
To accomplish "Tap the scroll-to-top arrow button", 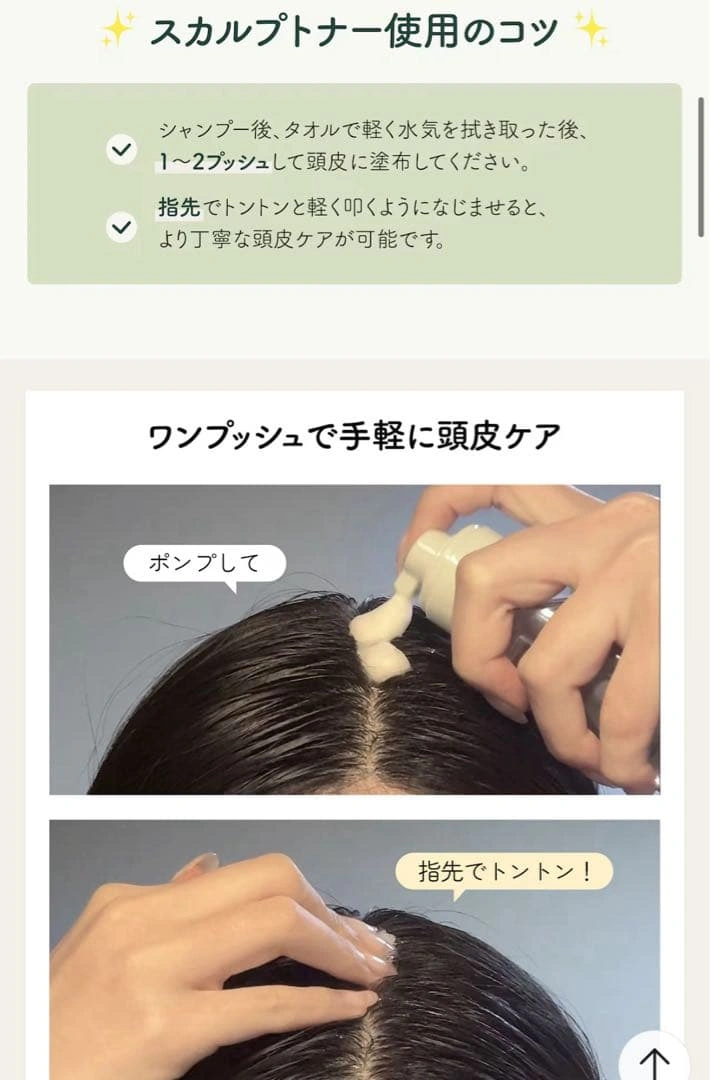I will (655, 1059).
